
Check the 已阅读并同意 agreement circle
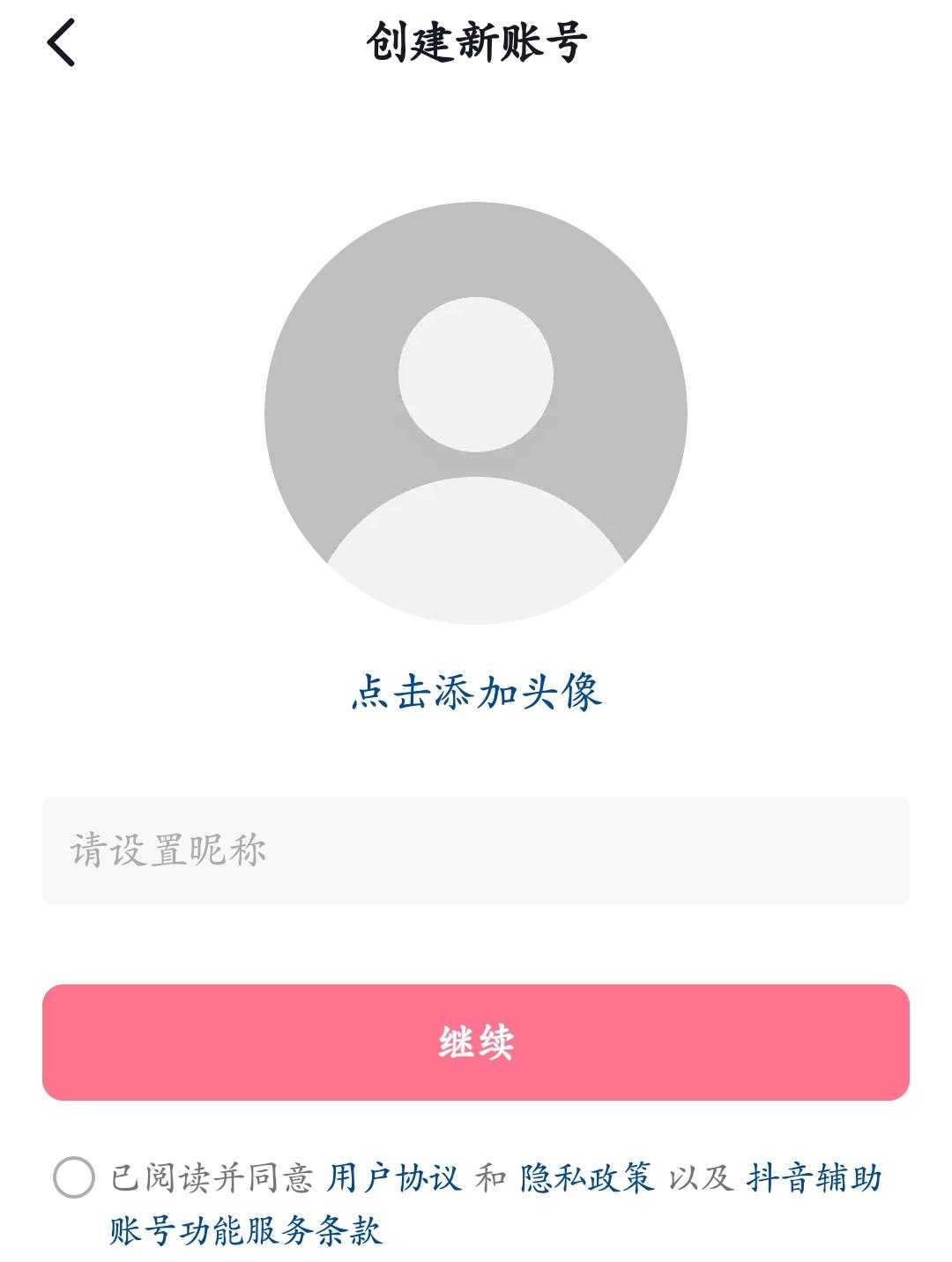tap(74, 1177)
